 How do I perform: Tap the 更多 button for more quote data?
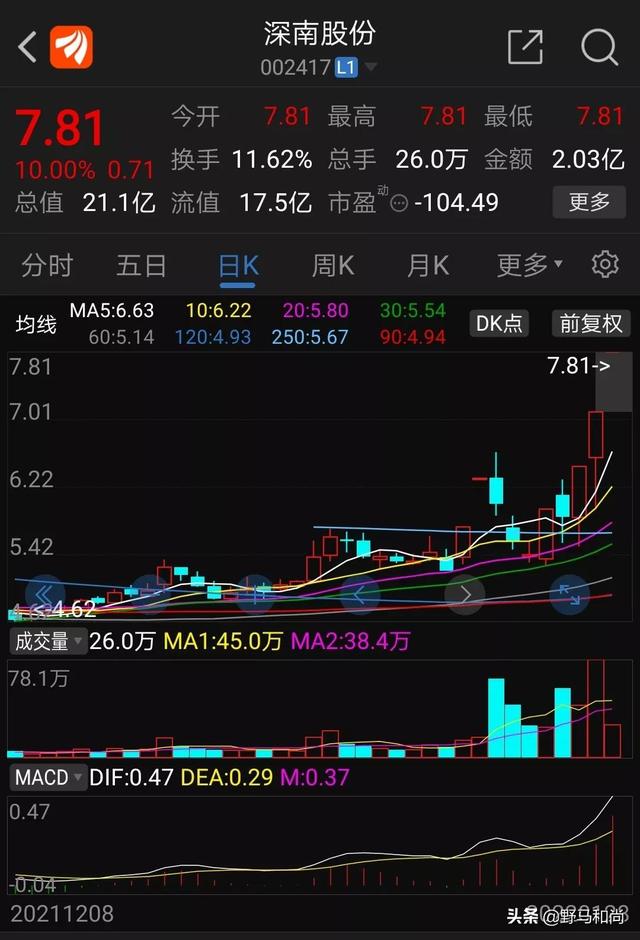pyautogui.click(x=589, y=202)
